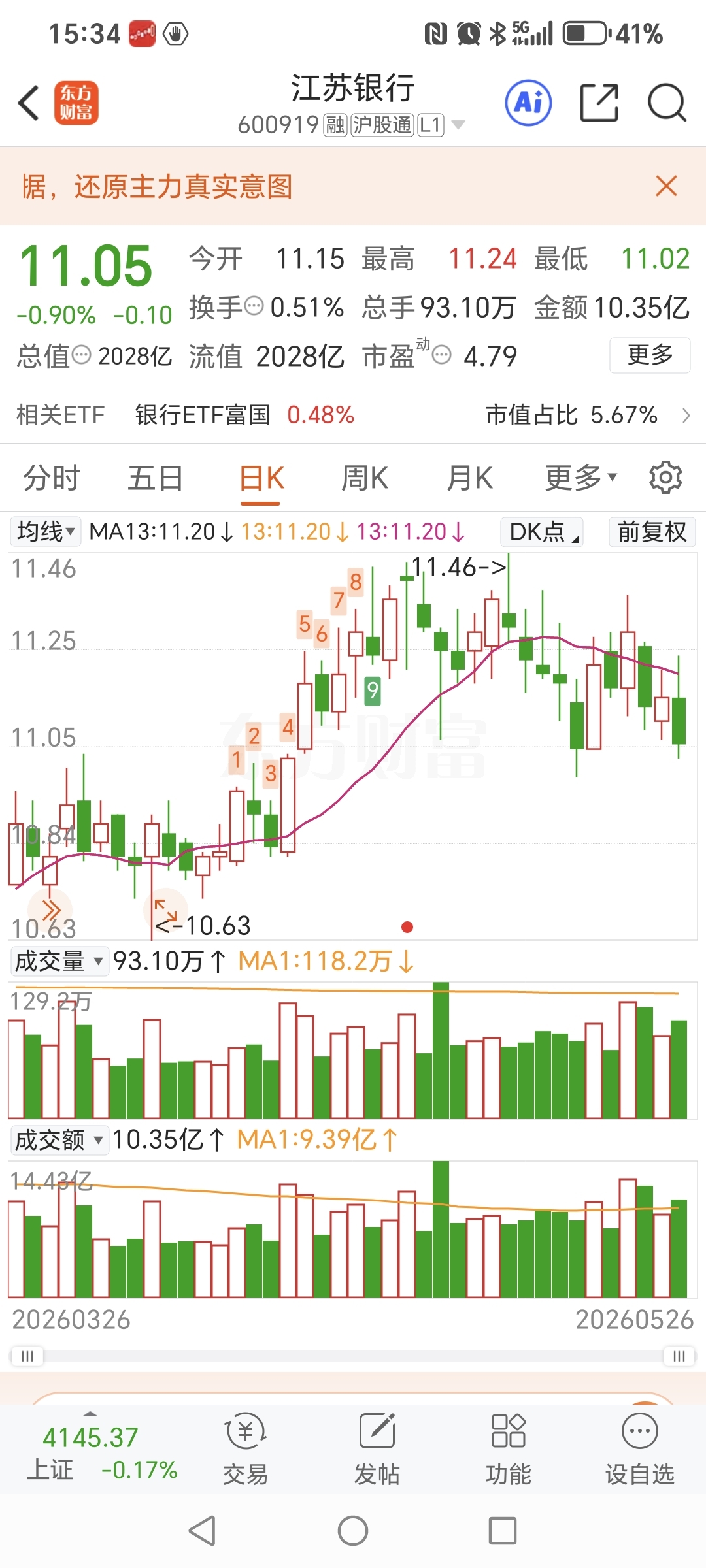Expand the 更多 chart period dropdown
The image size is (706, 1568).
pyautogui.click(x=581, y=478)
